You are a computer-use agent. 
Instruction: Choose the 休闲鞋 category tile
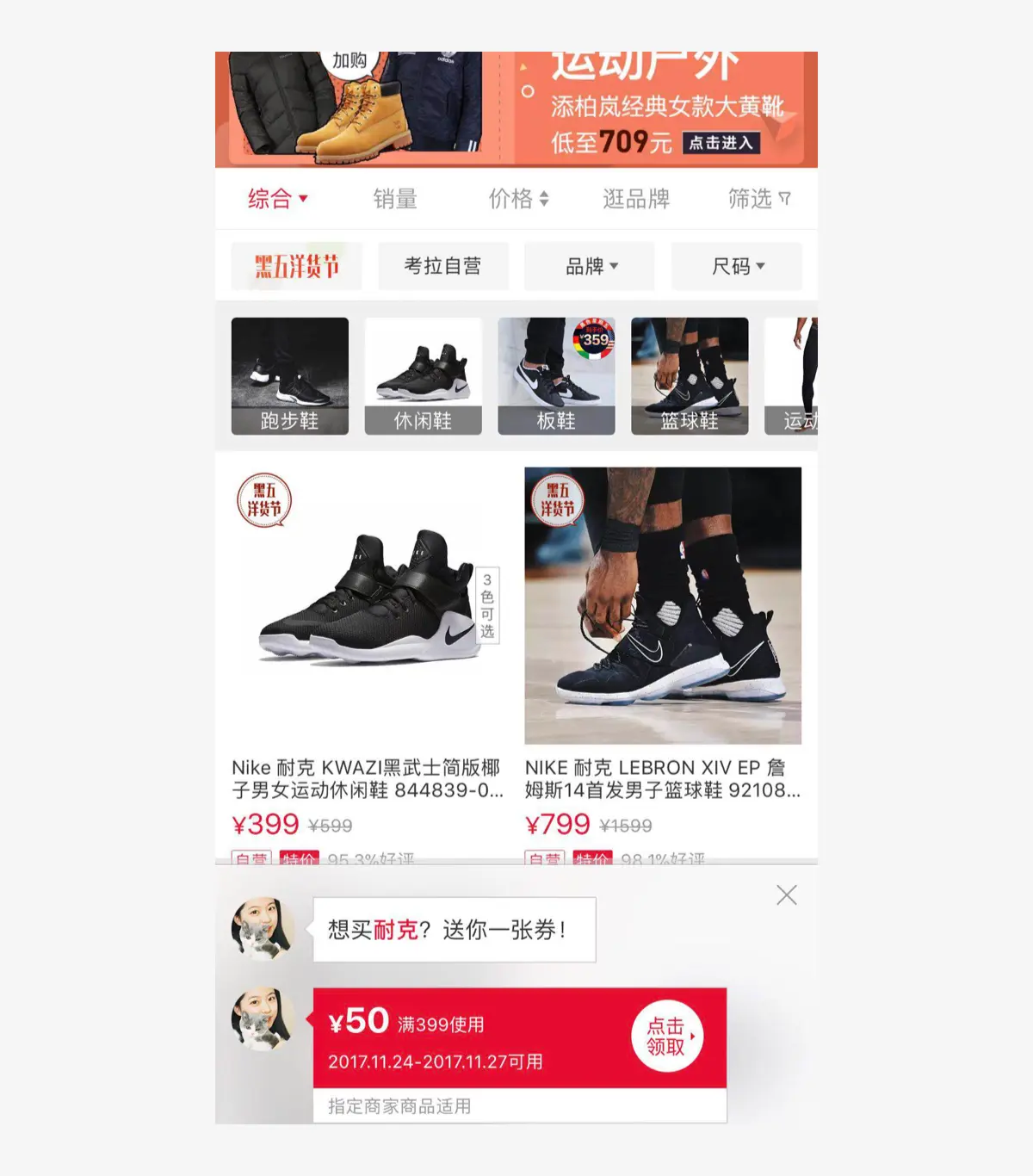click(423, 376)
